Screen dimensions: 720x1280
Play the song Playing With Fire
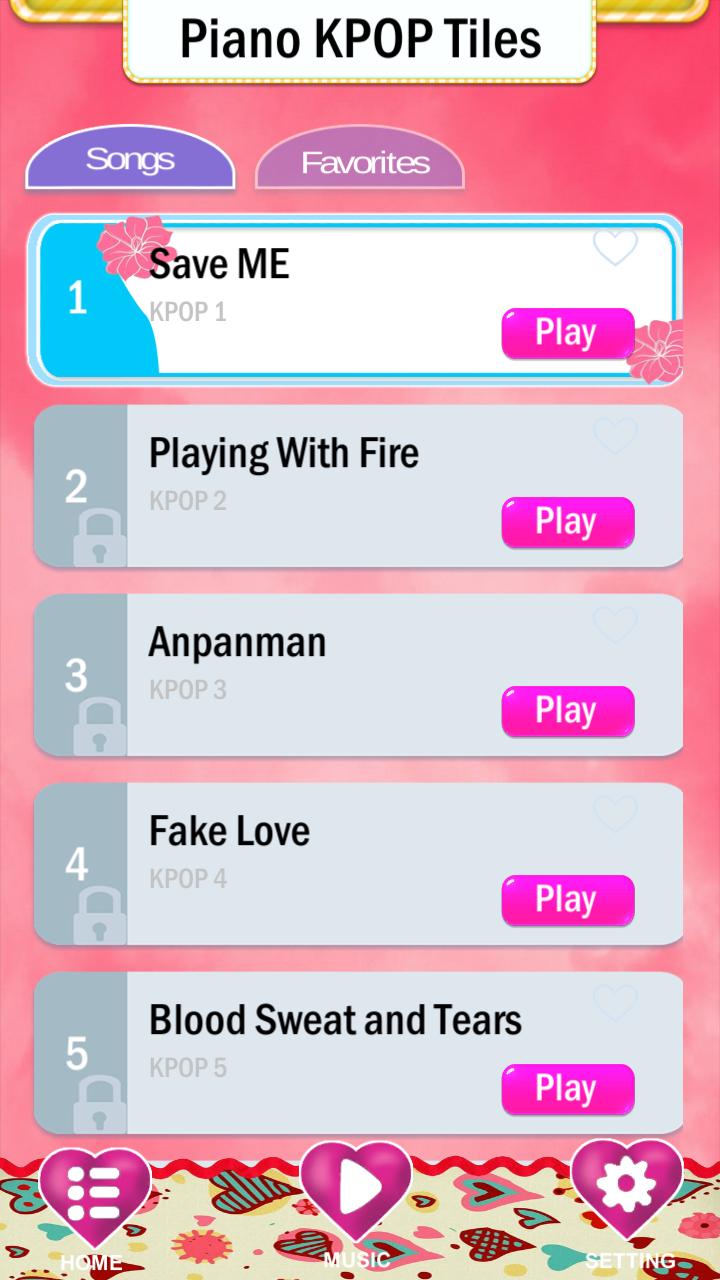(567, 521)
